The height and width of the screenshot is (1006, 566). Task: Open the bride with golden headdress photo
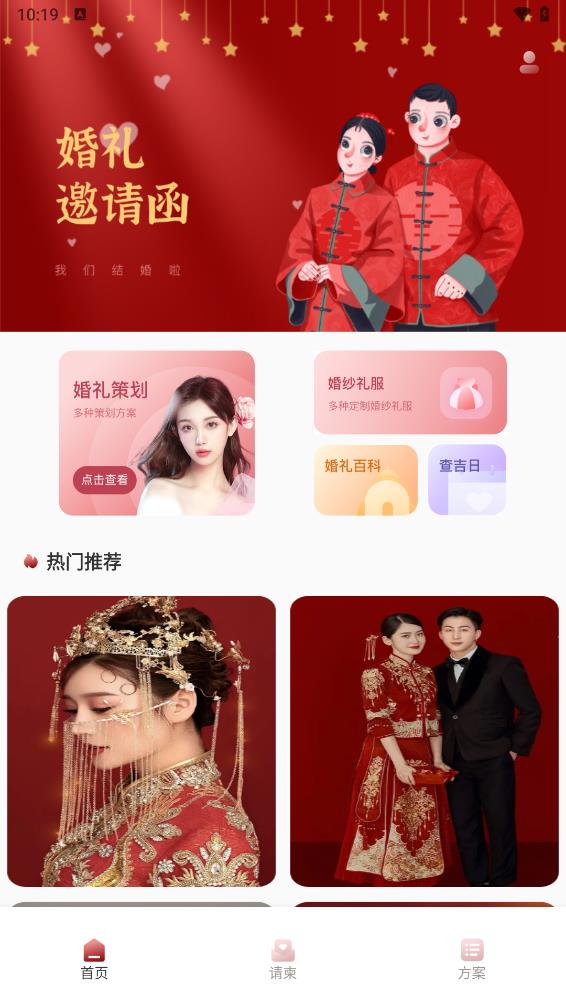[141, 741]
